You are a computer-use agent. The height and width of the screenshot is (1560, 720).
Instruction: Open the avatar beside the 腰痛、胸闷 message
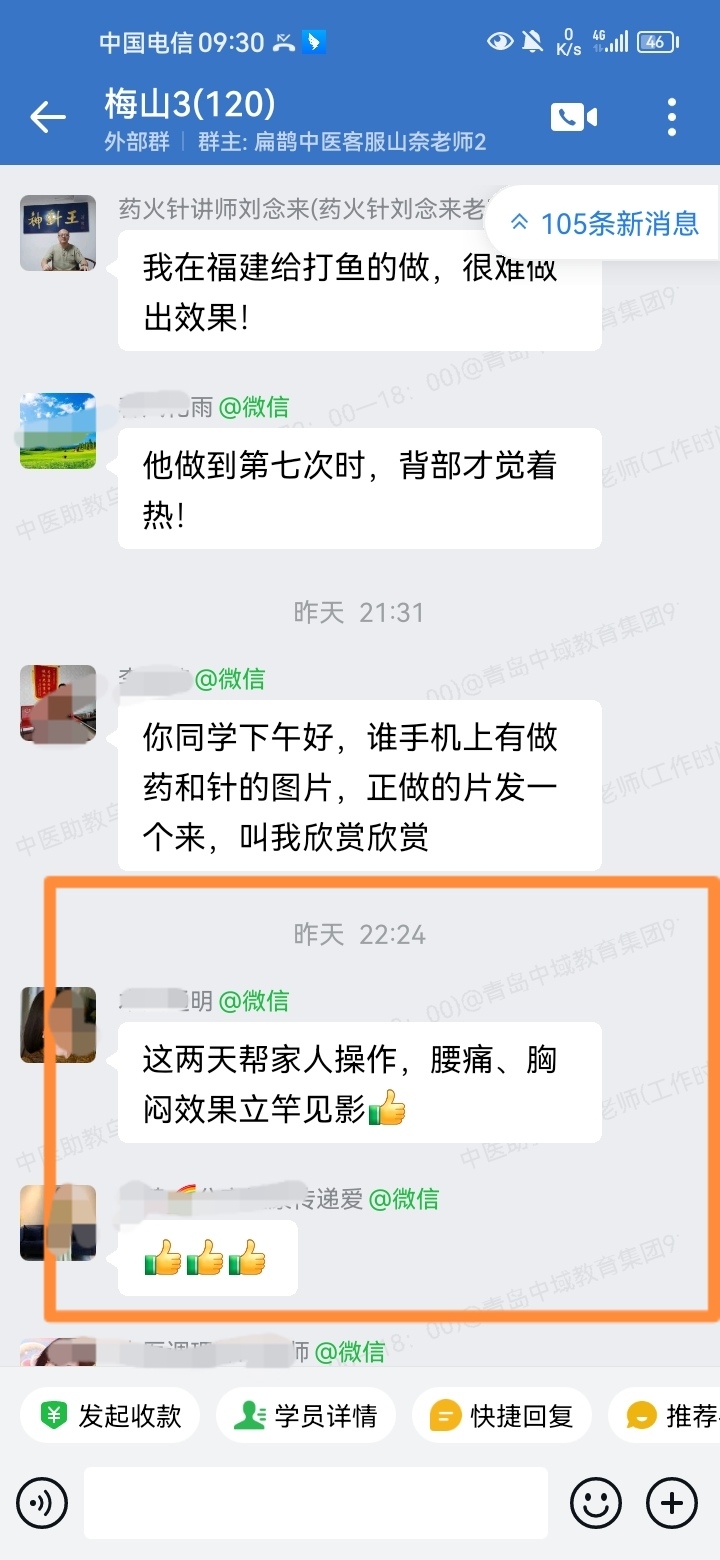tap(58, 1025)
